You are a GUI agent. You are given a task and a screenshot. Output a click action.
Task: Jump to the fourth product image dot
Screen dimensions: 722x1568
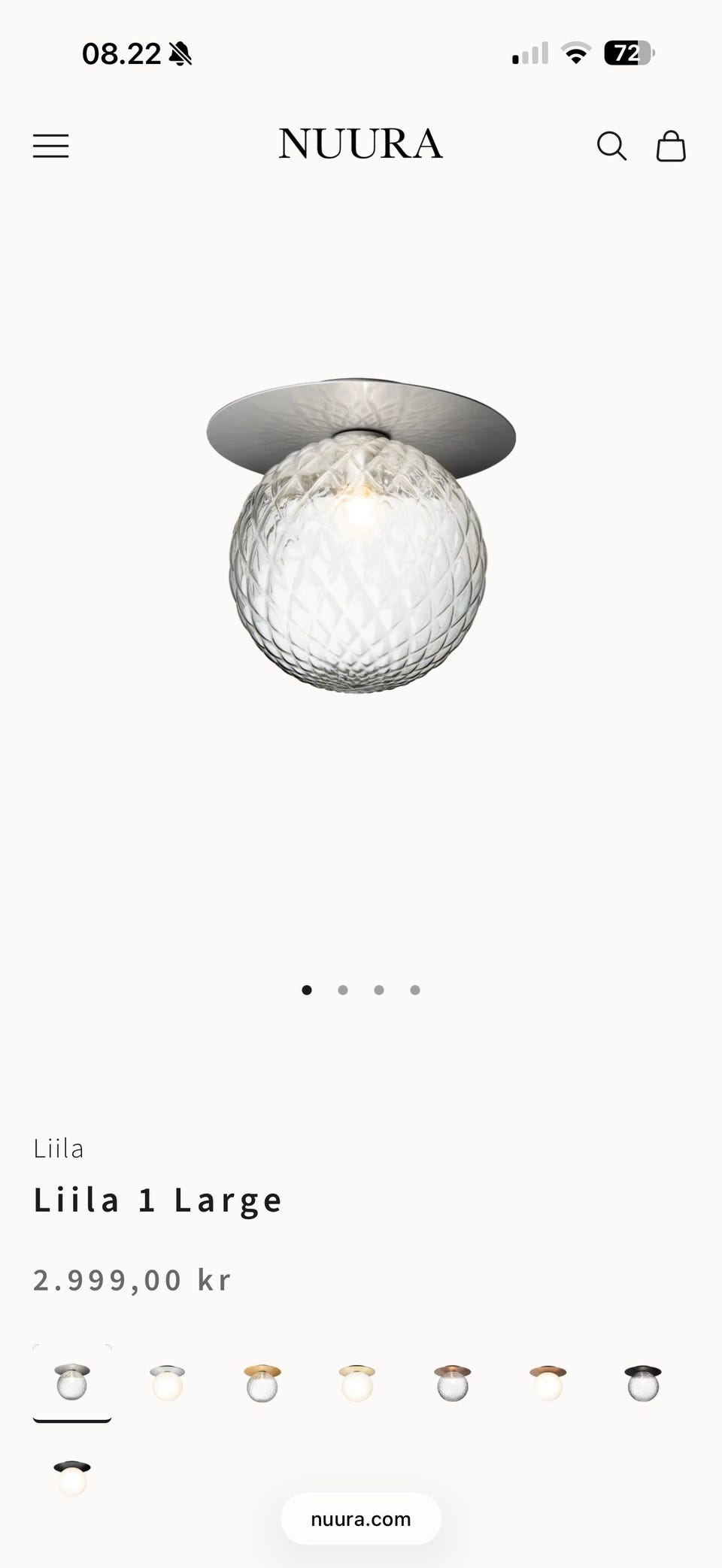point(415,990)
